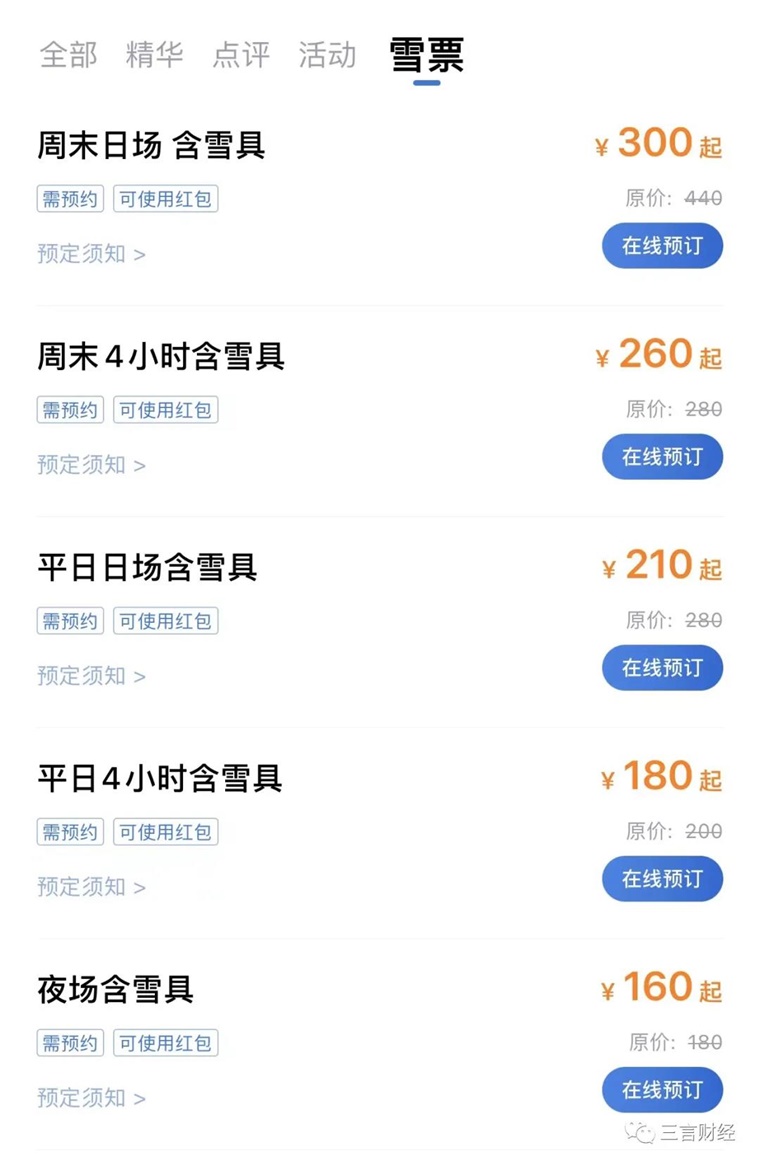760x1166 pixels.
Task: Switch to the 活动 tab
Action: click(x=328, y=57)
